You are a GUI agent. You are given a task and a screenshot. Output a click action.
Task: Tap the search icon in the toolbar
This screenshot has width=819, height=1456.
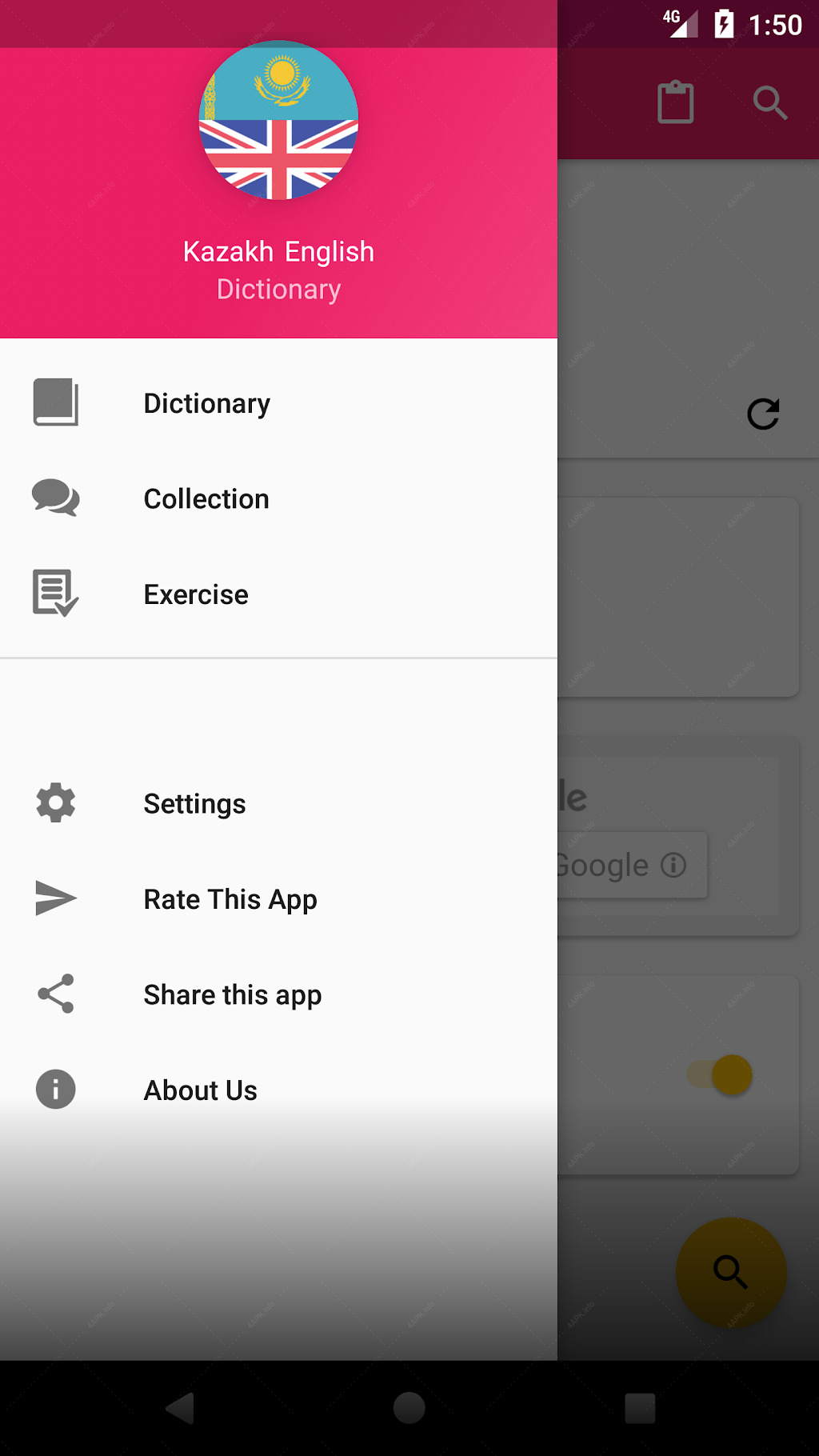click(770, 102)
